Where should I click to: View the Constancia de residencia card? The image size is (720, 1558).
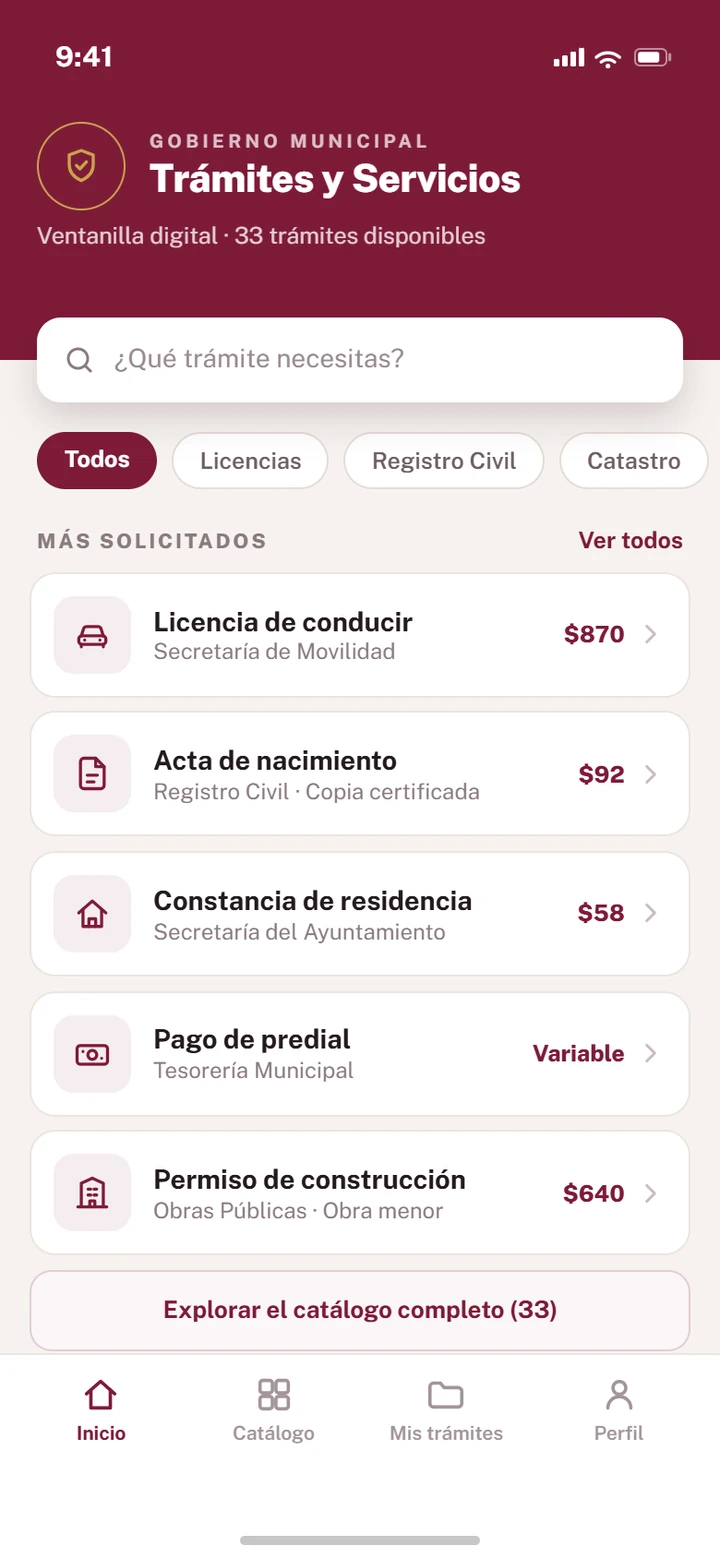pos(360,914)
